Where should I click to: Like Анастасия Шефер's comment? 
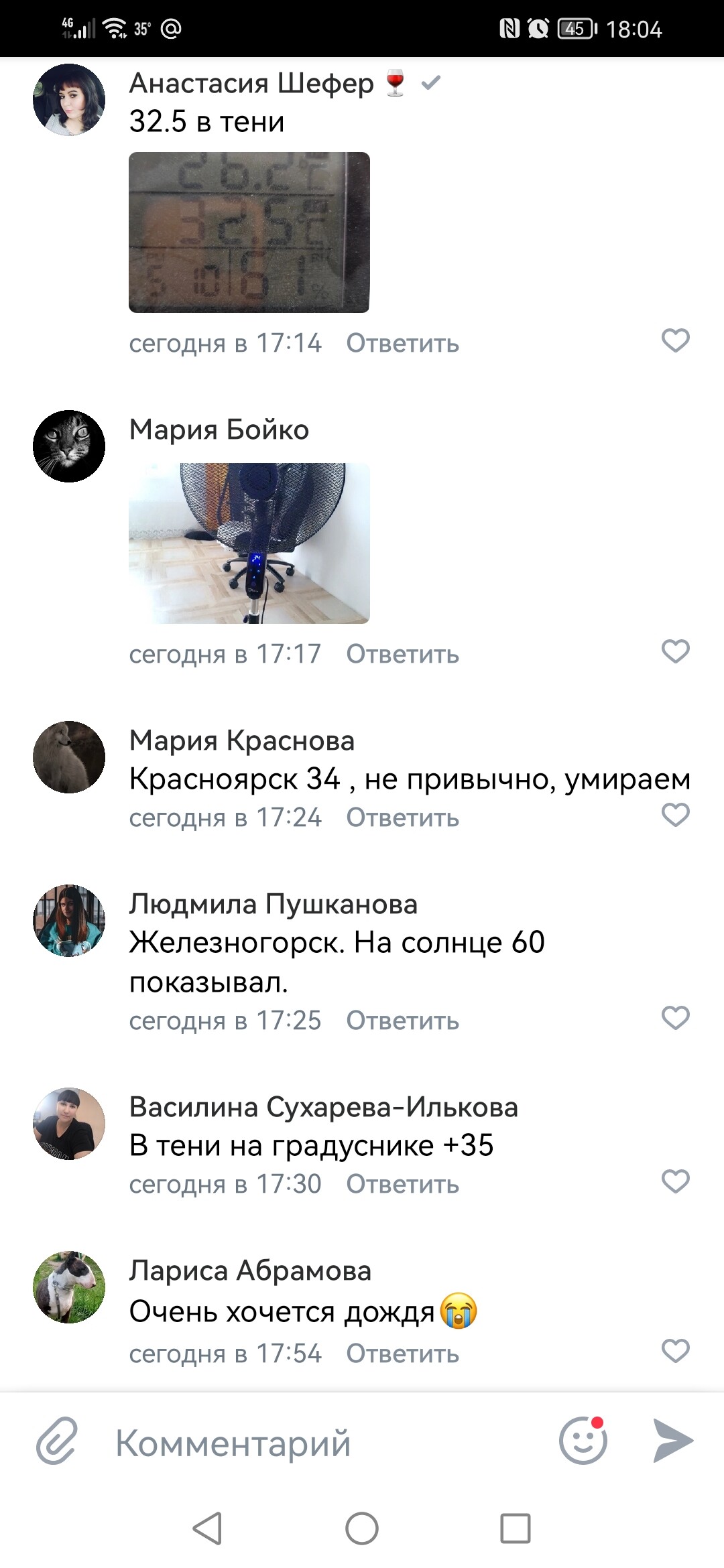click(x=675, y=341)
